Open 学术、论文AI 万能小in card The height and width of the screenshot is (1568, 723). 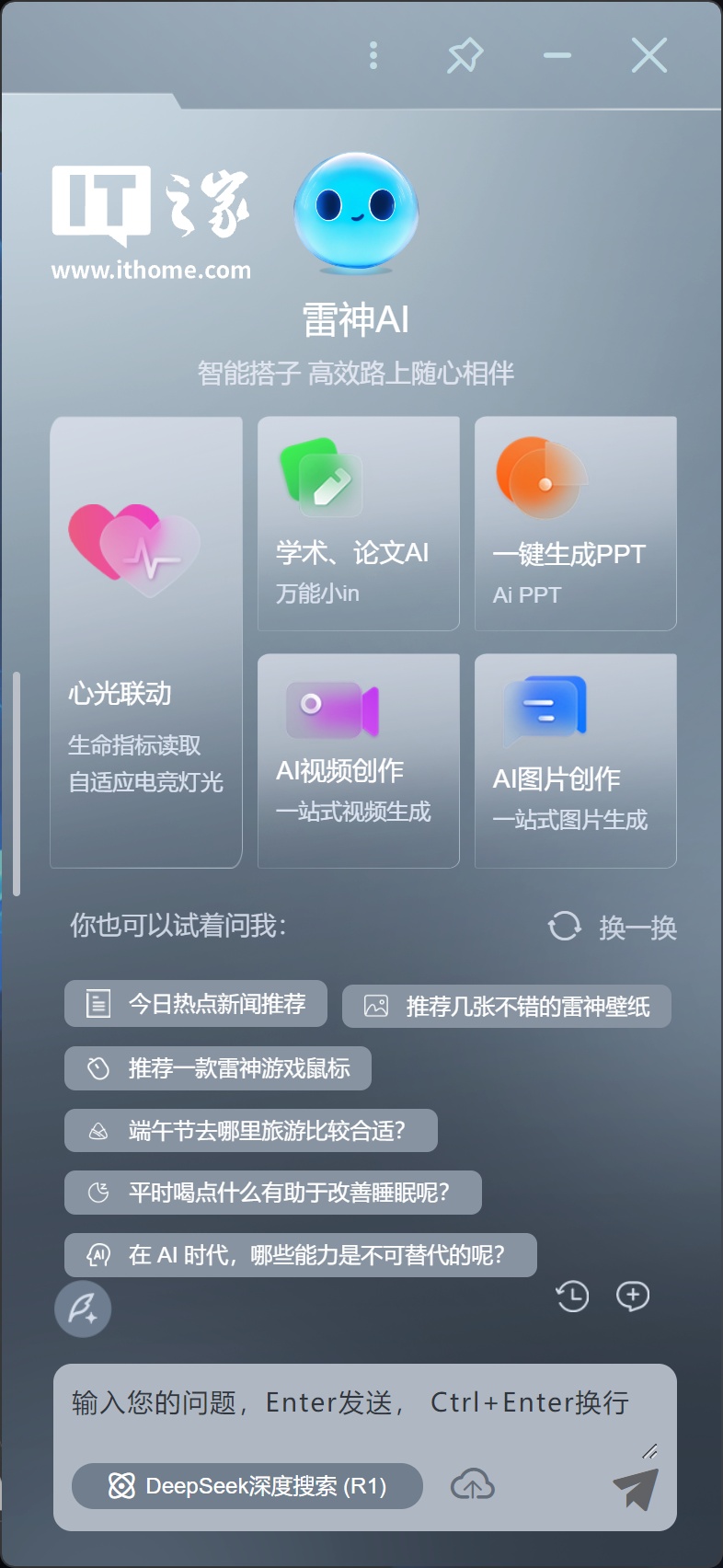358,524
